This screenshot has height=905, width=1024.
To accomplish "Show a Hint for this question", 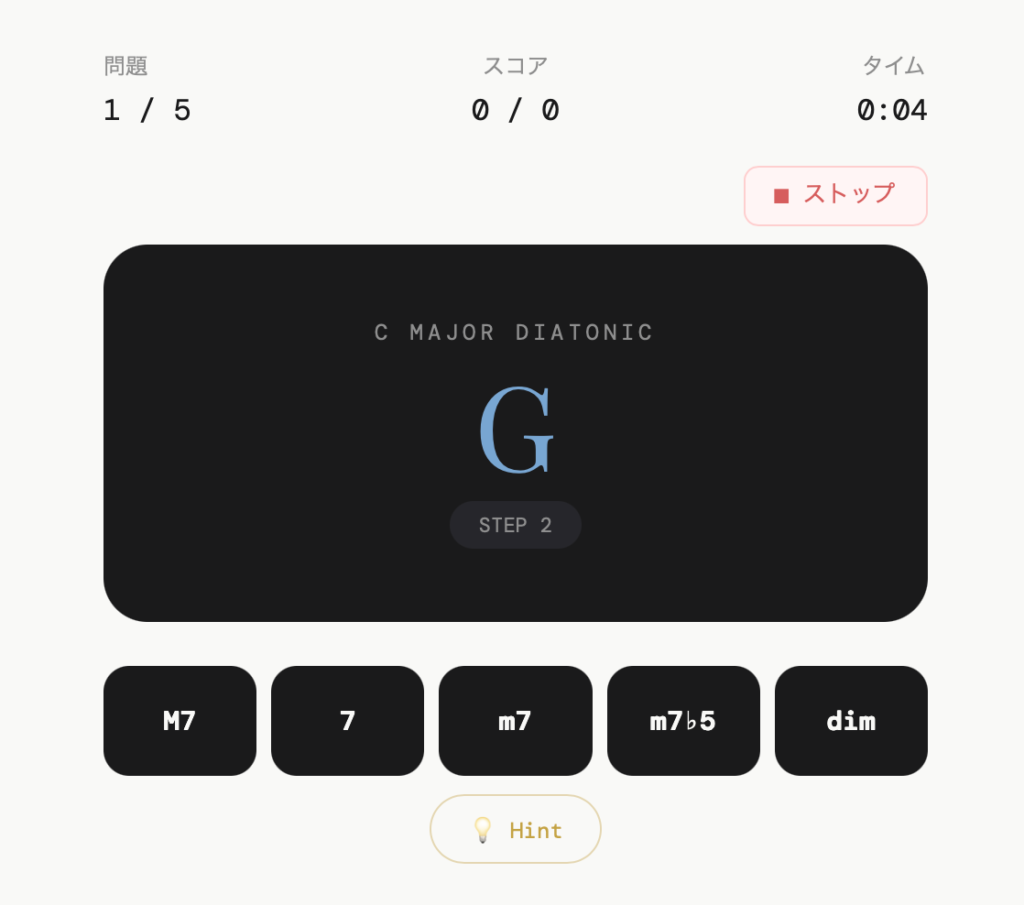I will pyautogui.click(x=515, y=829).
